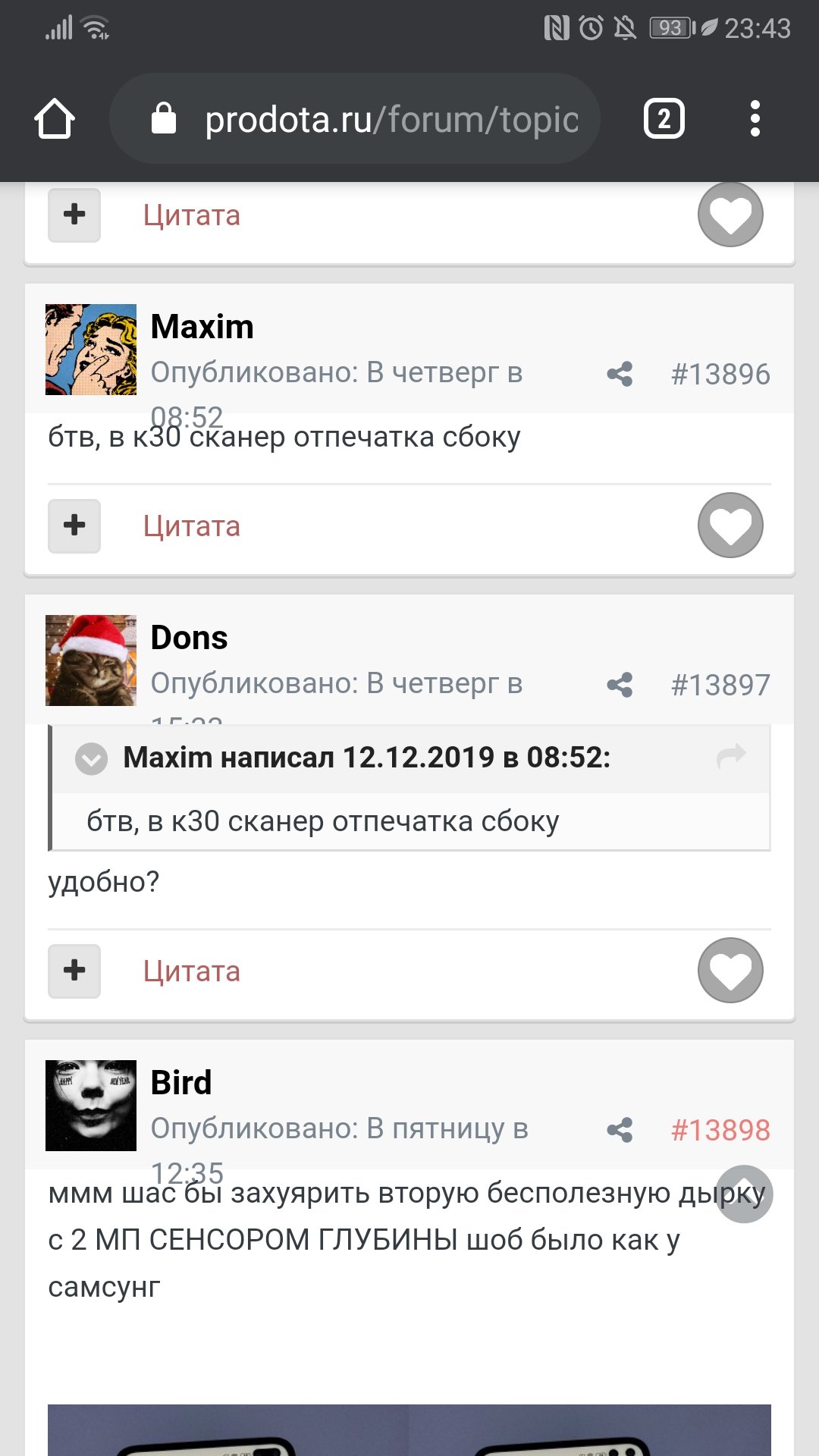Open Dons' profile avatar
This screenshot has height=1456, width=819.
click(91, 661)
